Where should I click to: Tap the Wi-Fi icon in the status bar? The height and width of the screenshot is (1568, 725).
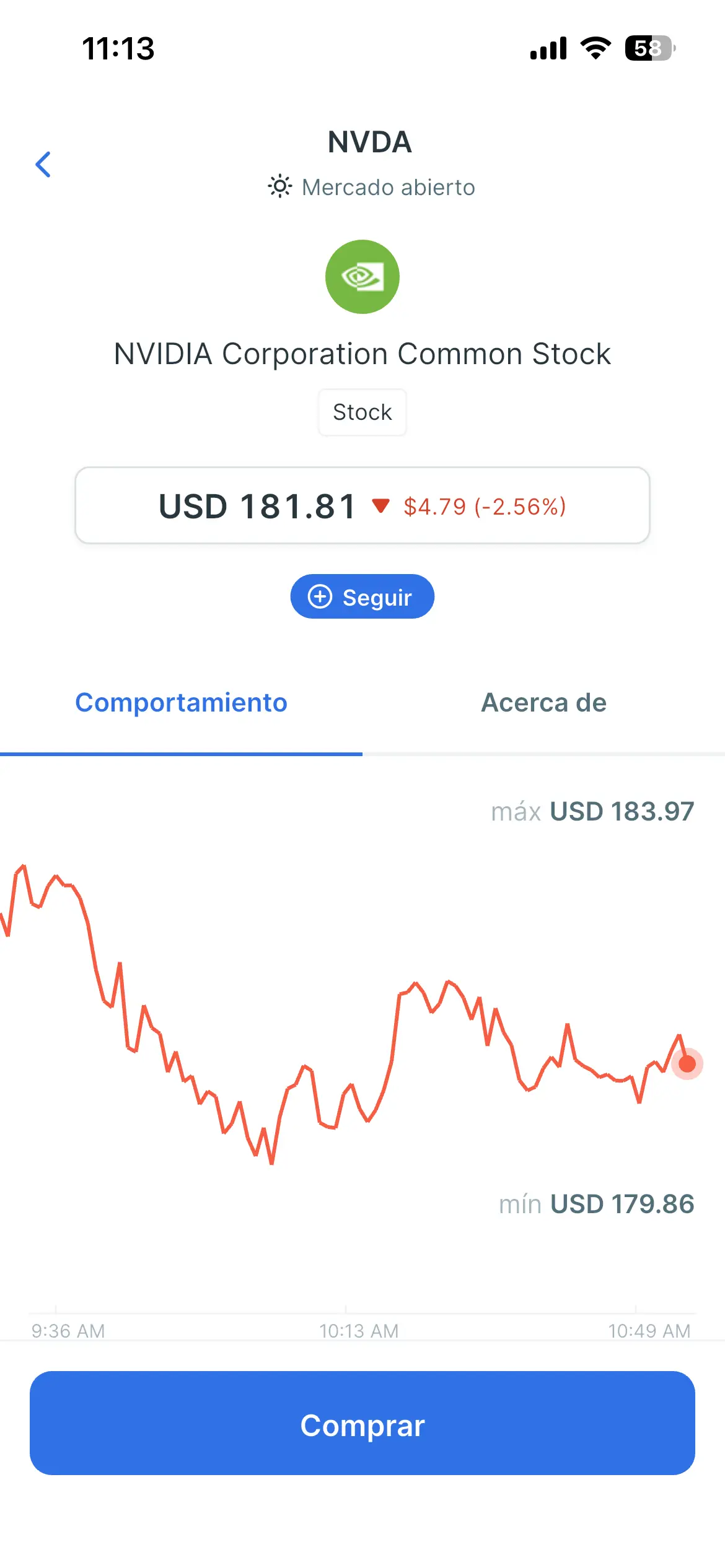pyautogui.click(x=595, y=49)
